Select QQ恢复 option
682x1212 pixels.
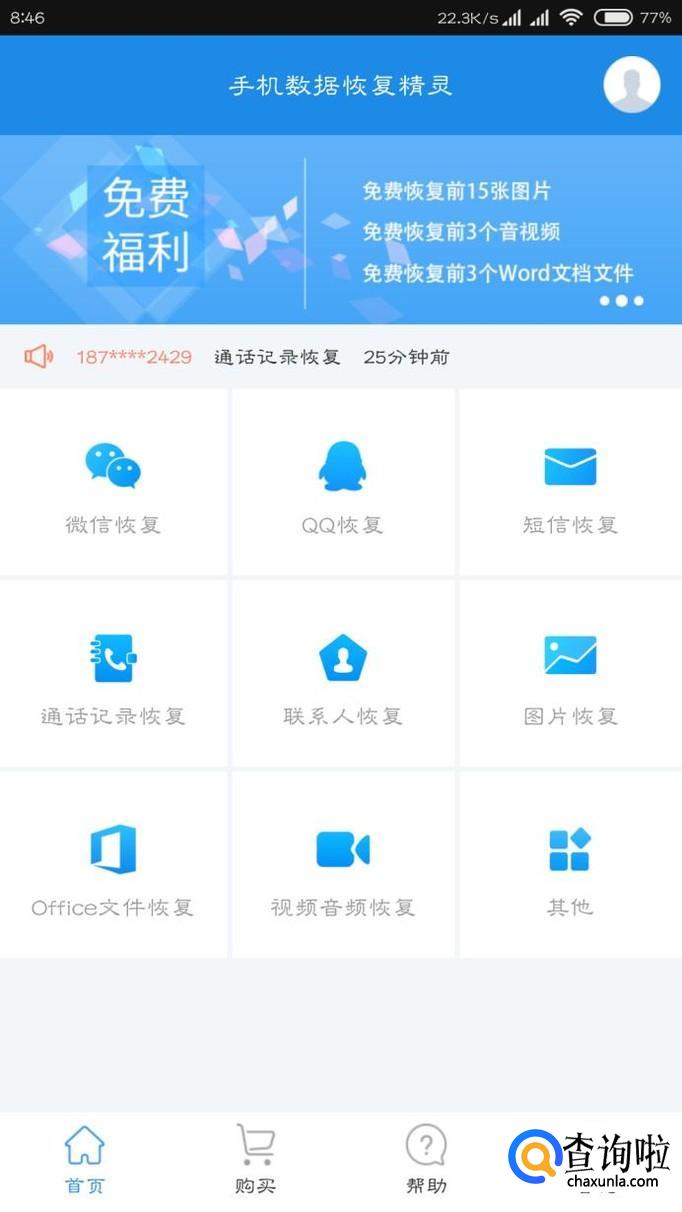tap(342, 483)
